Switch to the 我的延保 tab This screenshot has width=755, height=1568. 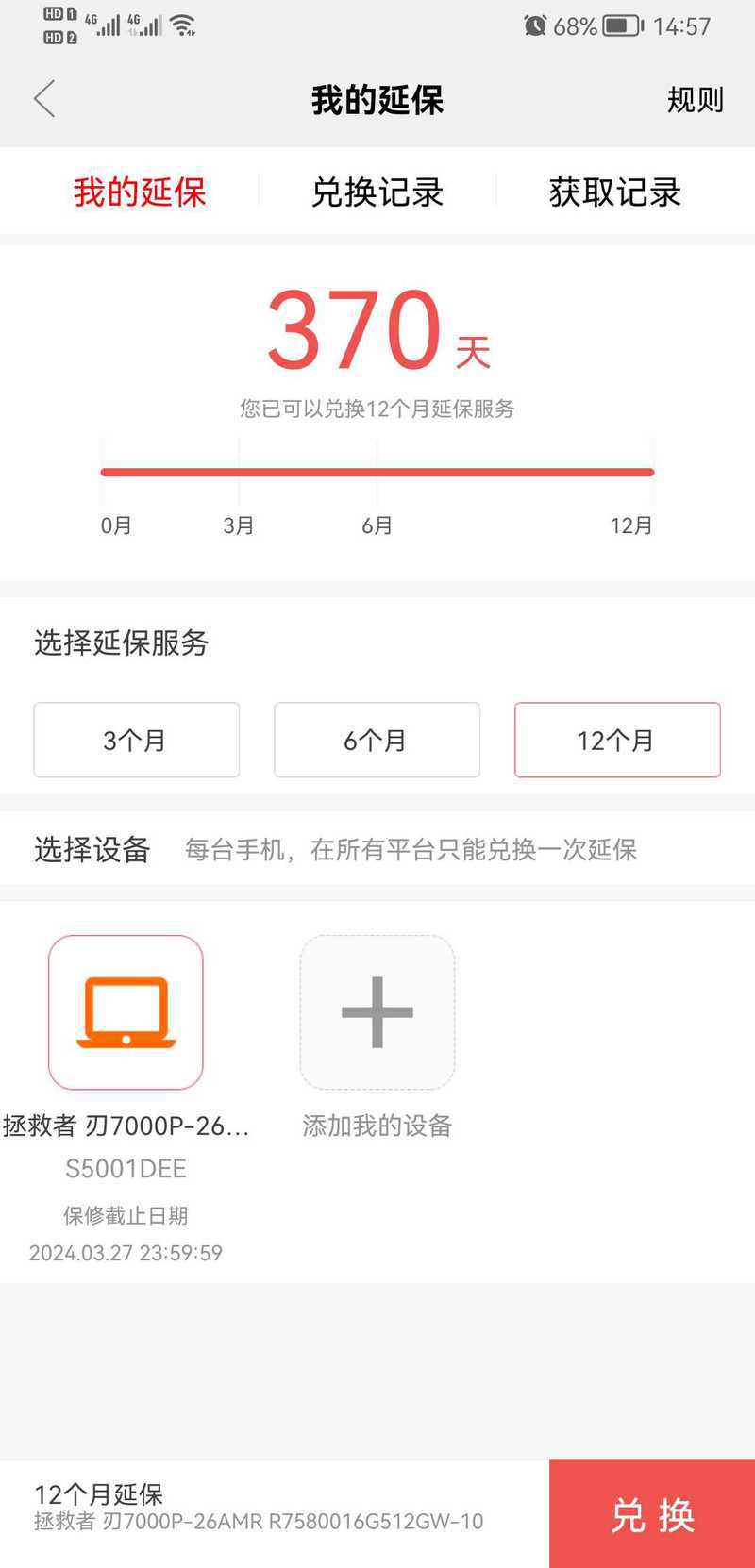[140, 192]
